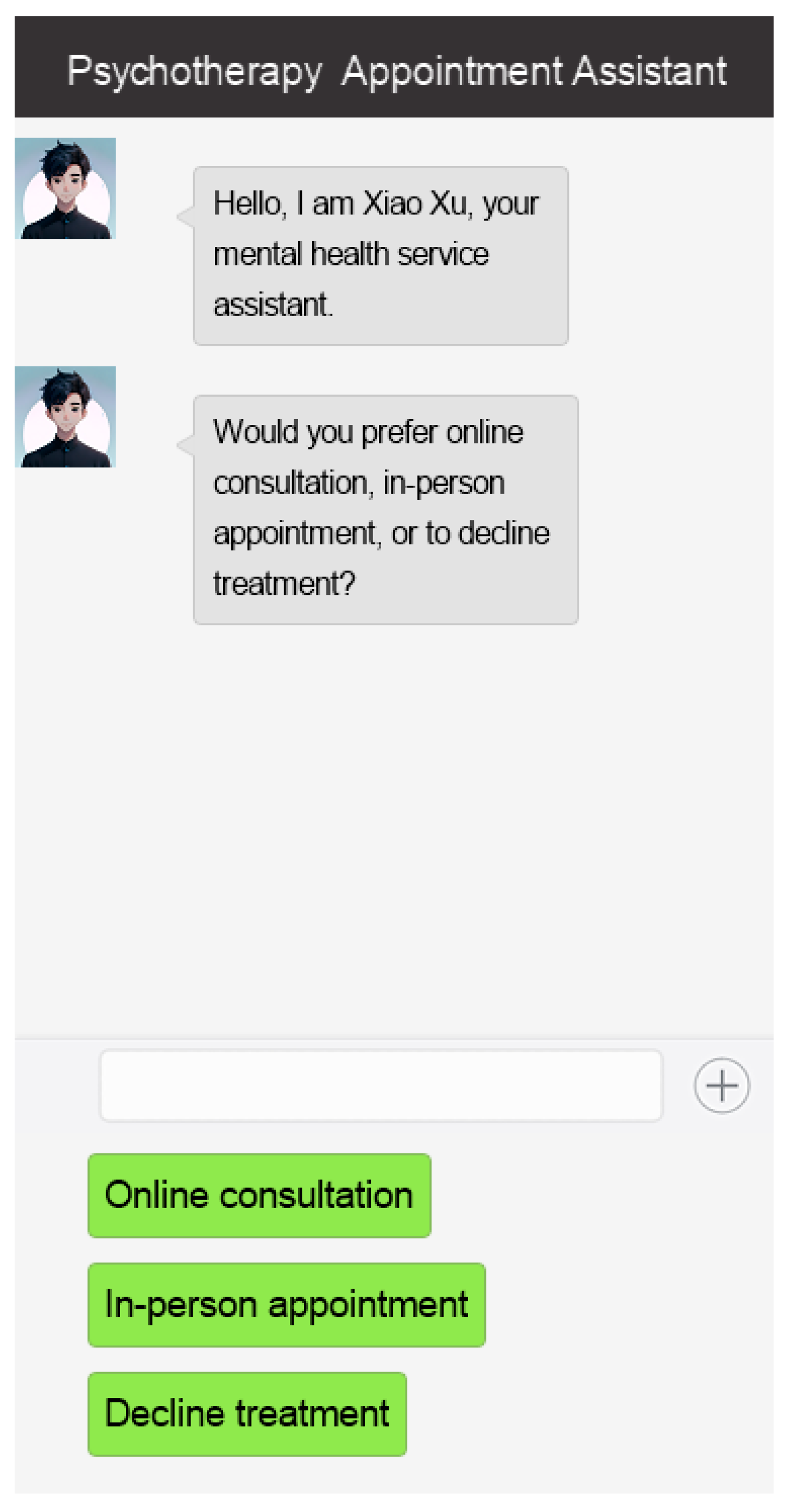
Task: Open the plus attachment menu
Action: (721, 1085)
